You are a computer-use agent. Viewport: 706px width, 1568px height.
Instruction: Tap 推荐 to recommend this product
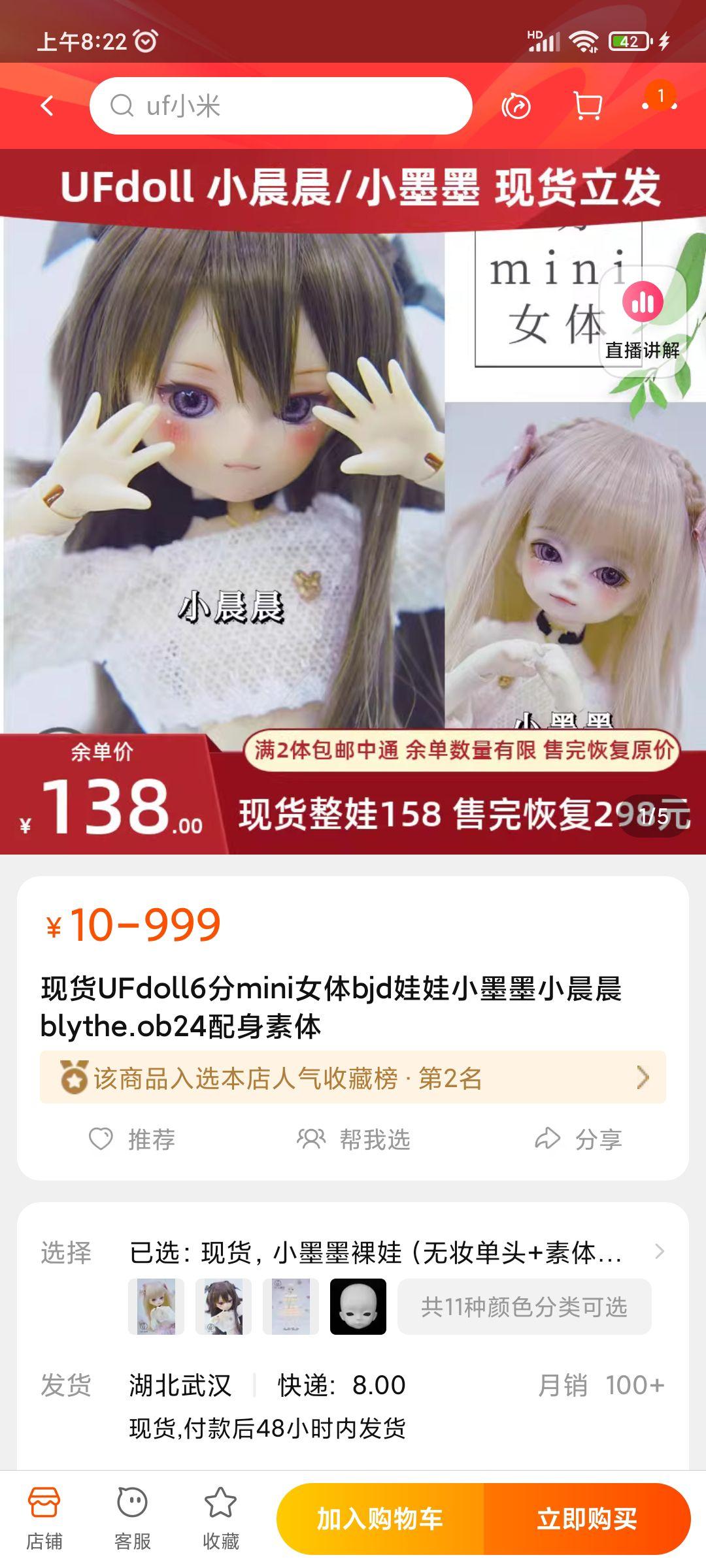(x=132, y=1139)
